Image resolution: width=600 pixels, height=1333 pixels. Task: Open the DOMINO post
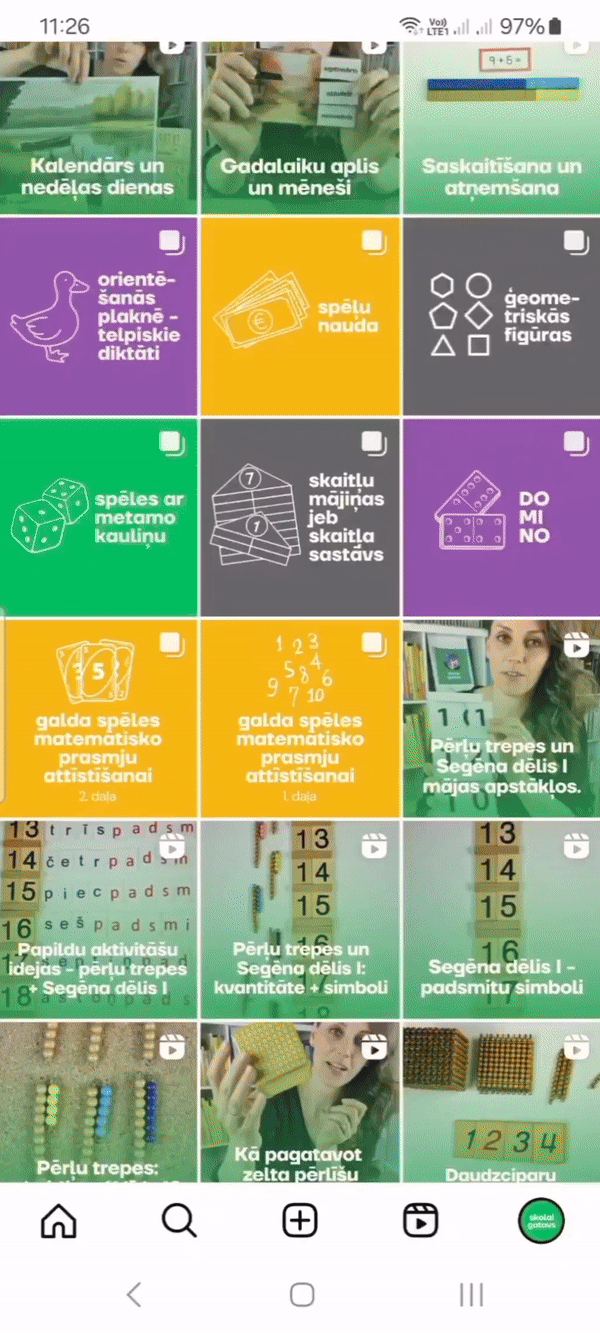pos(501,517)
